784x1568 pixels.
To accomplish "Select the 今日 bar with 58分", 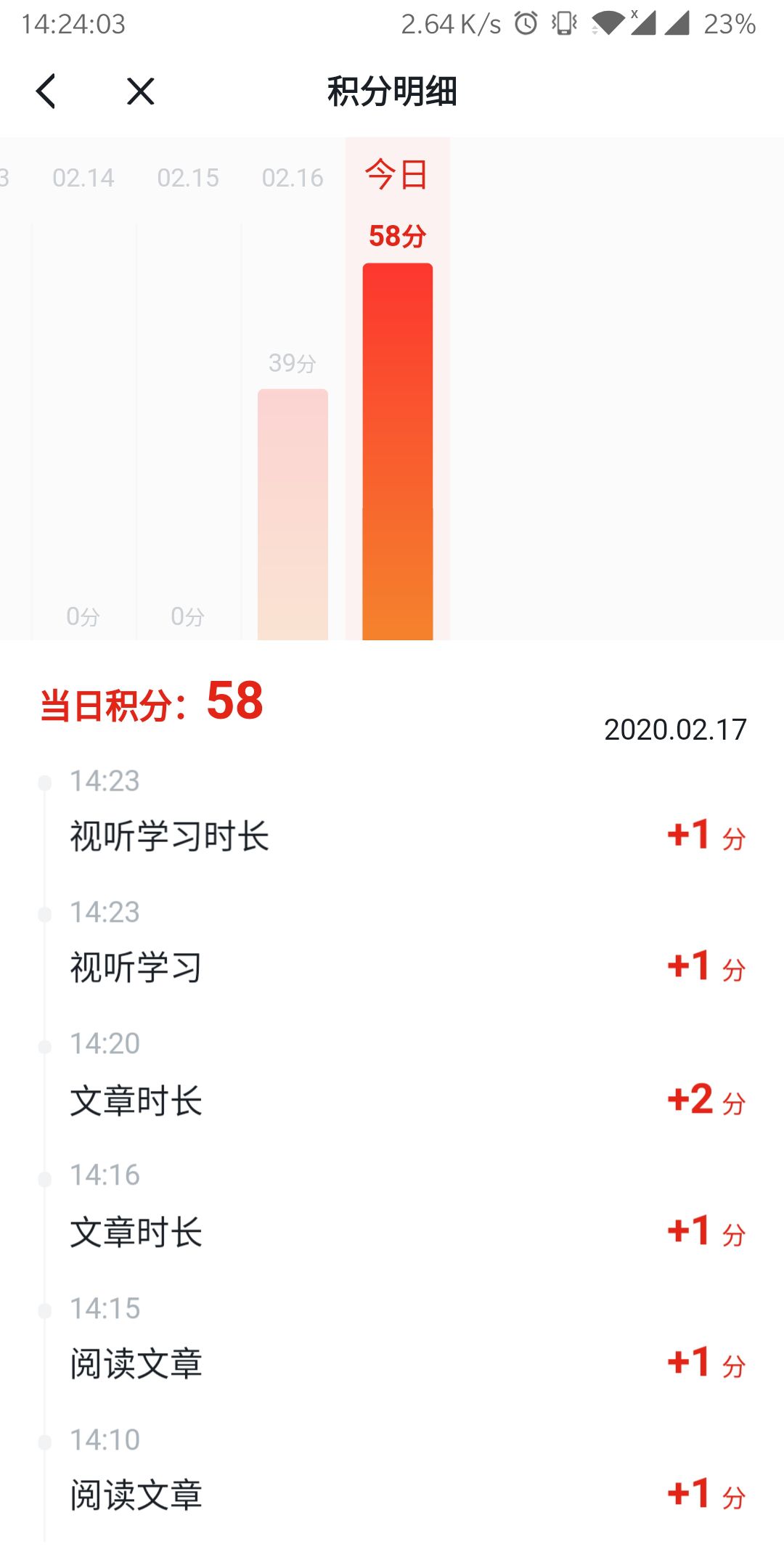I will [397, 451].
